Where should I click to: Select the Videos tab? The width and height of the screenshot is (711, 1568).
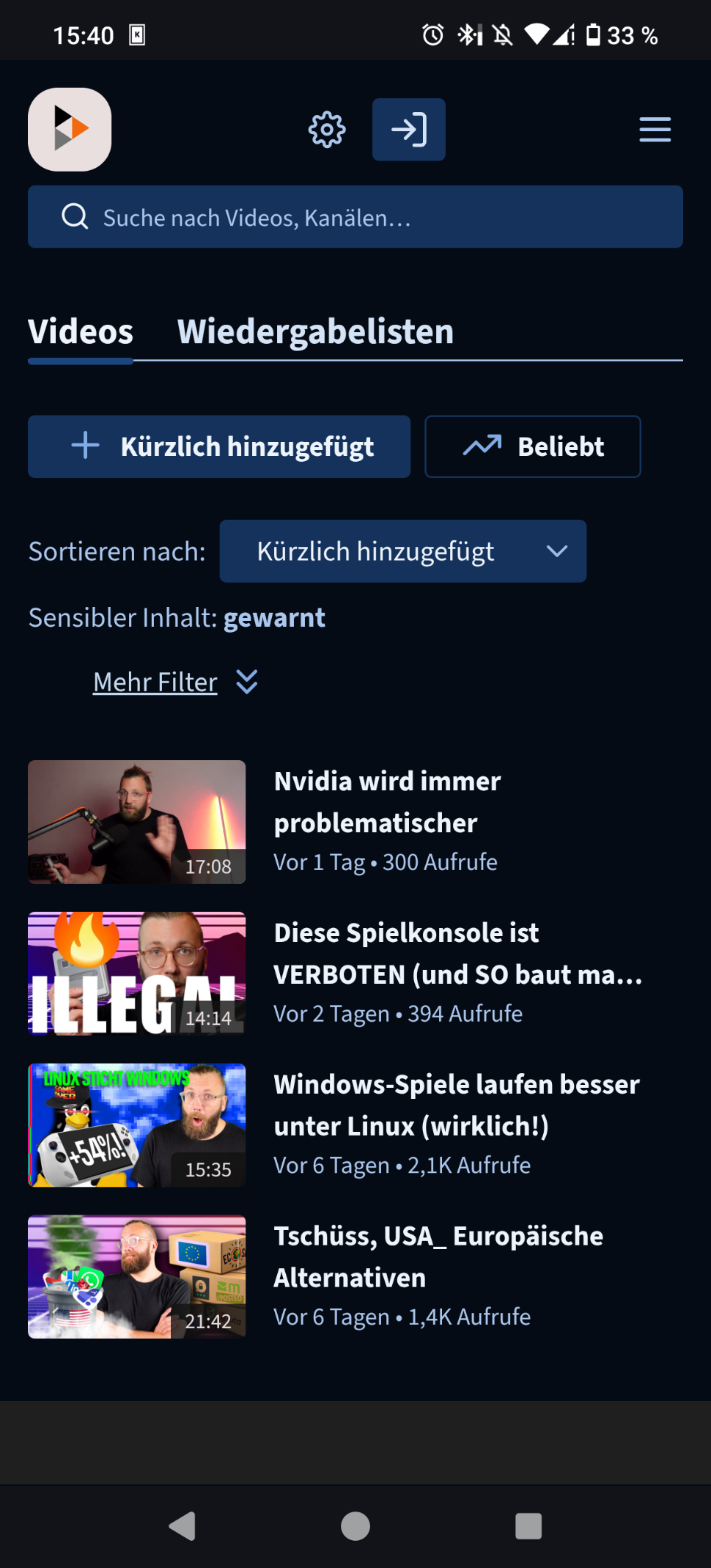pyautogui.click(x=80, y=331)
